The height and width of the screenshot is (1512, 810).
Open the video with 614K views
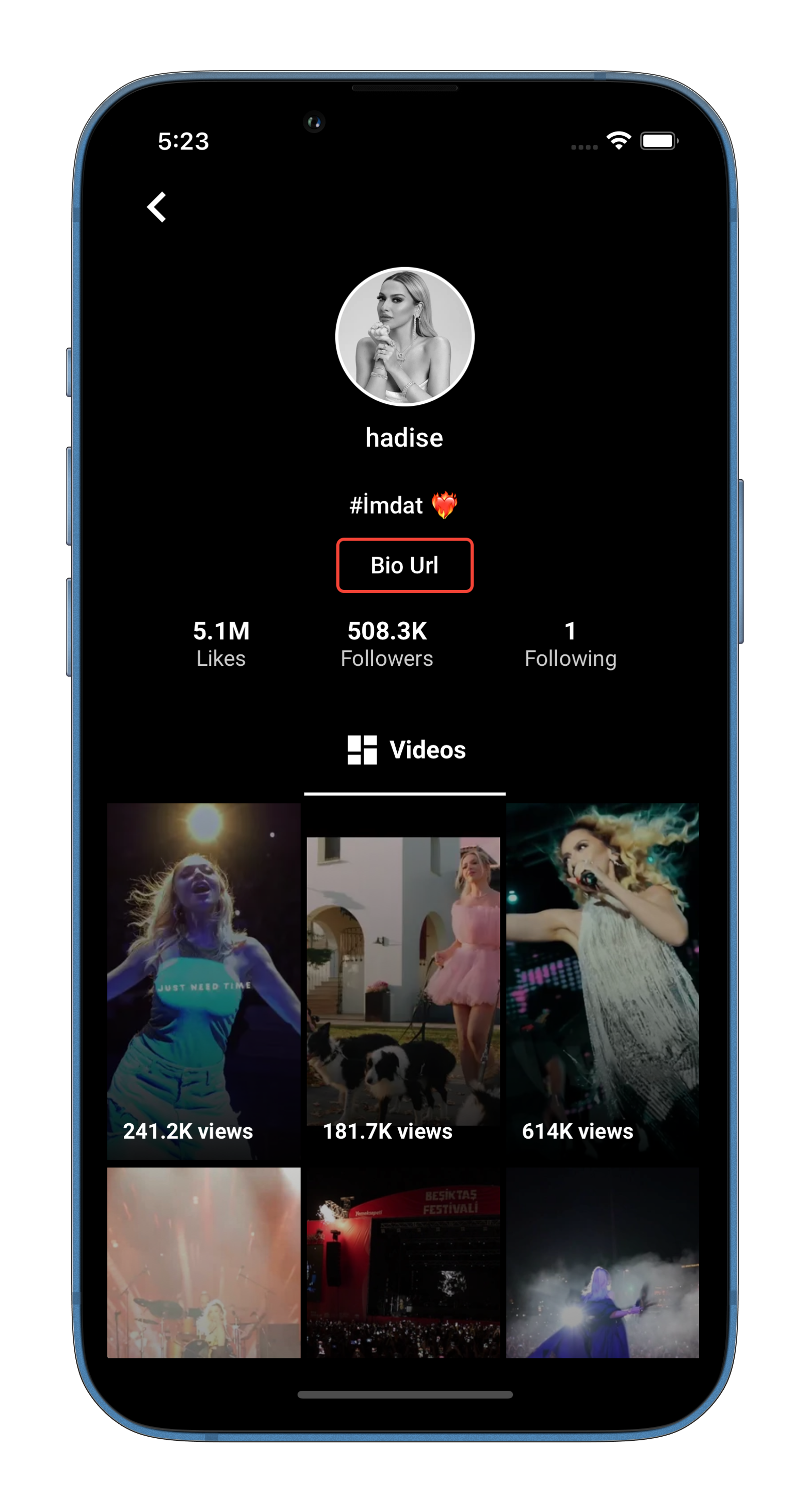tap(602, 980)
